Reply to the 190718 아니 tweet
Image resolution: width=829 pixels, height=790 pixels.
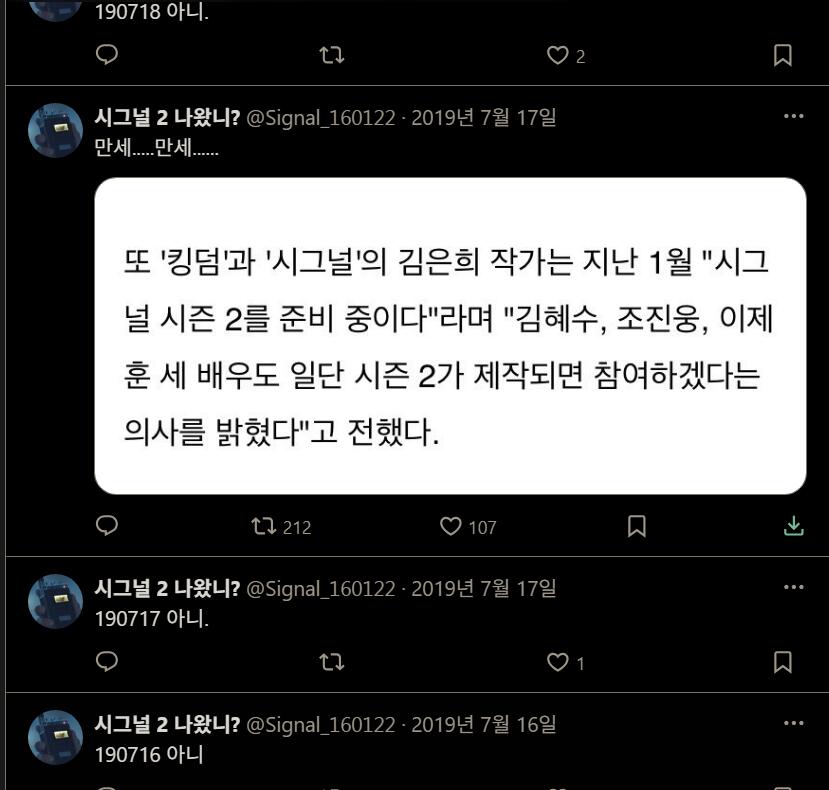tap(107, 55)
